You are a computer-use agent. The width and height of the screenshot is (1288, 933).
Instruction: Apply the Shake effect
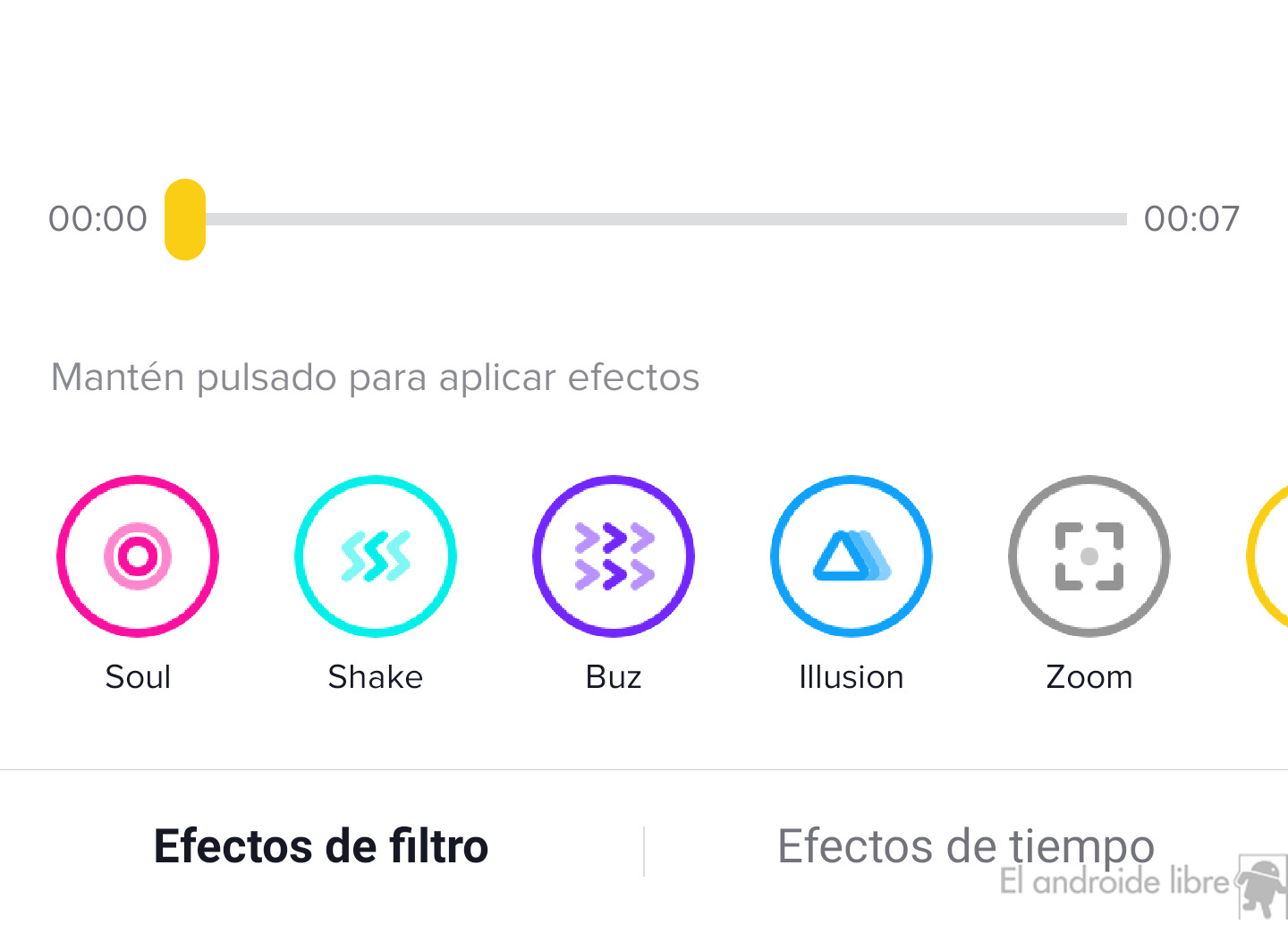coord(376,556)
